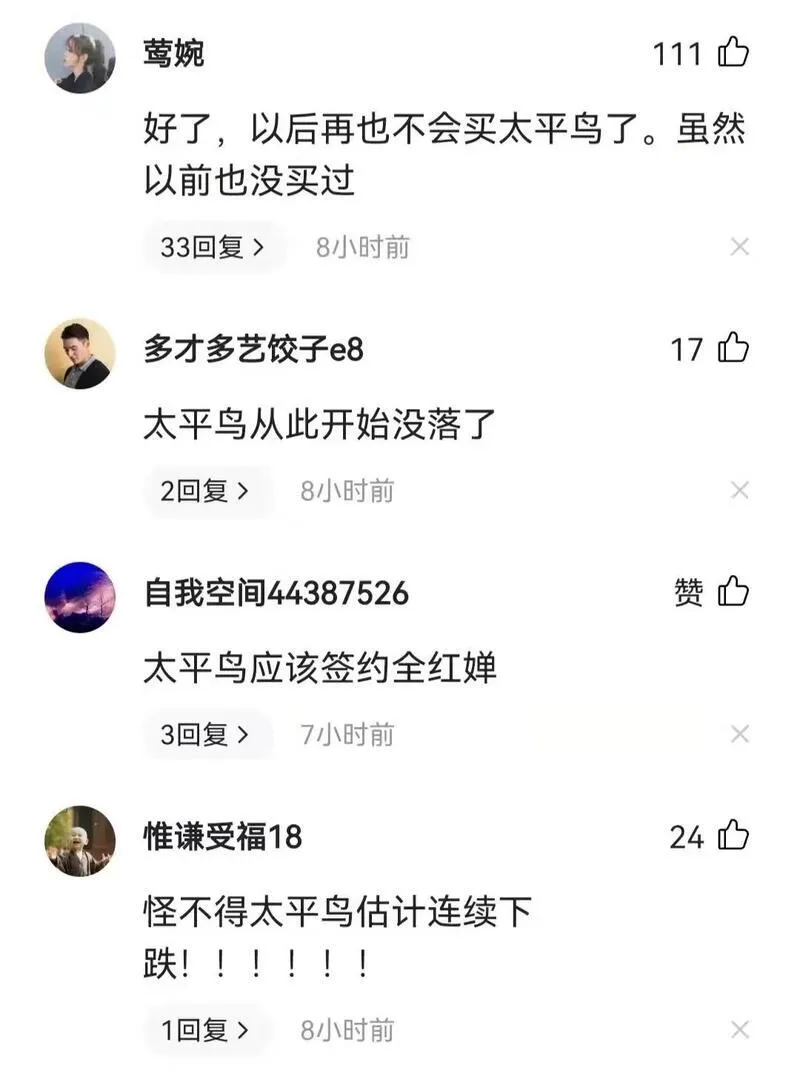The width and height of the screenshot is (800, 1073).
Task: Like 自我空间44387526's comment
Action: pyautogui.click(x=734, y=592)
